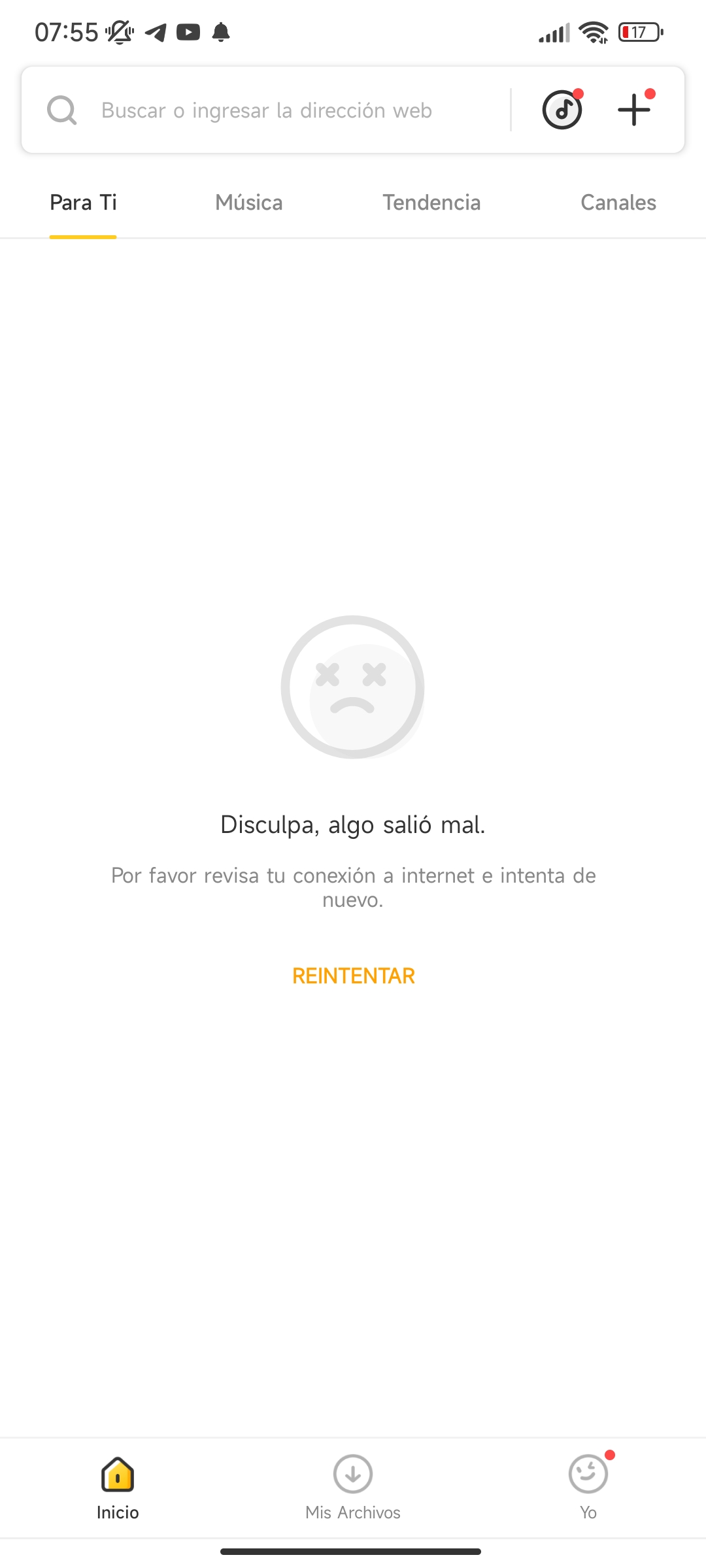706x1568 pixels.
Task: Switch to the Tendencia tab
Action: coord(431,203)
